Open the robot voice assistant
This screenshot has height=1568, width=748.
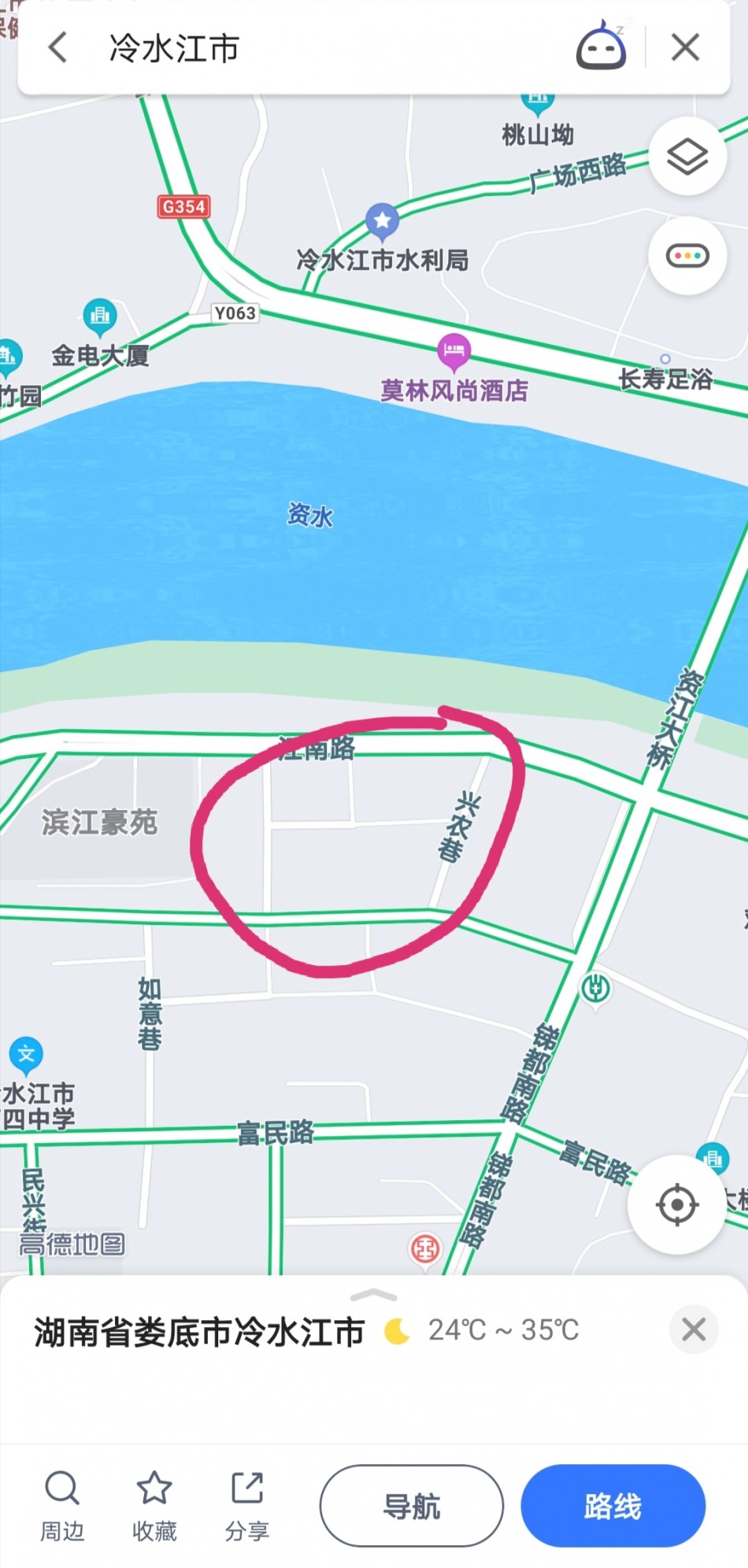tap(601, 46)
